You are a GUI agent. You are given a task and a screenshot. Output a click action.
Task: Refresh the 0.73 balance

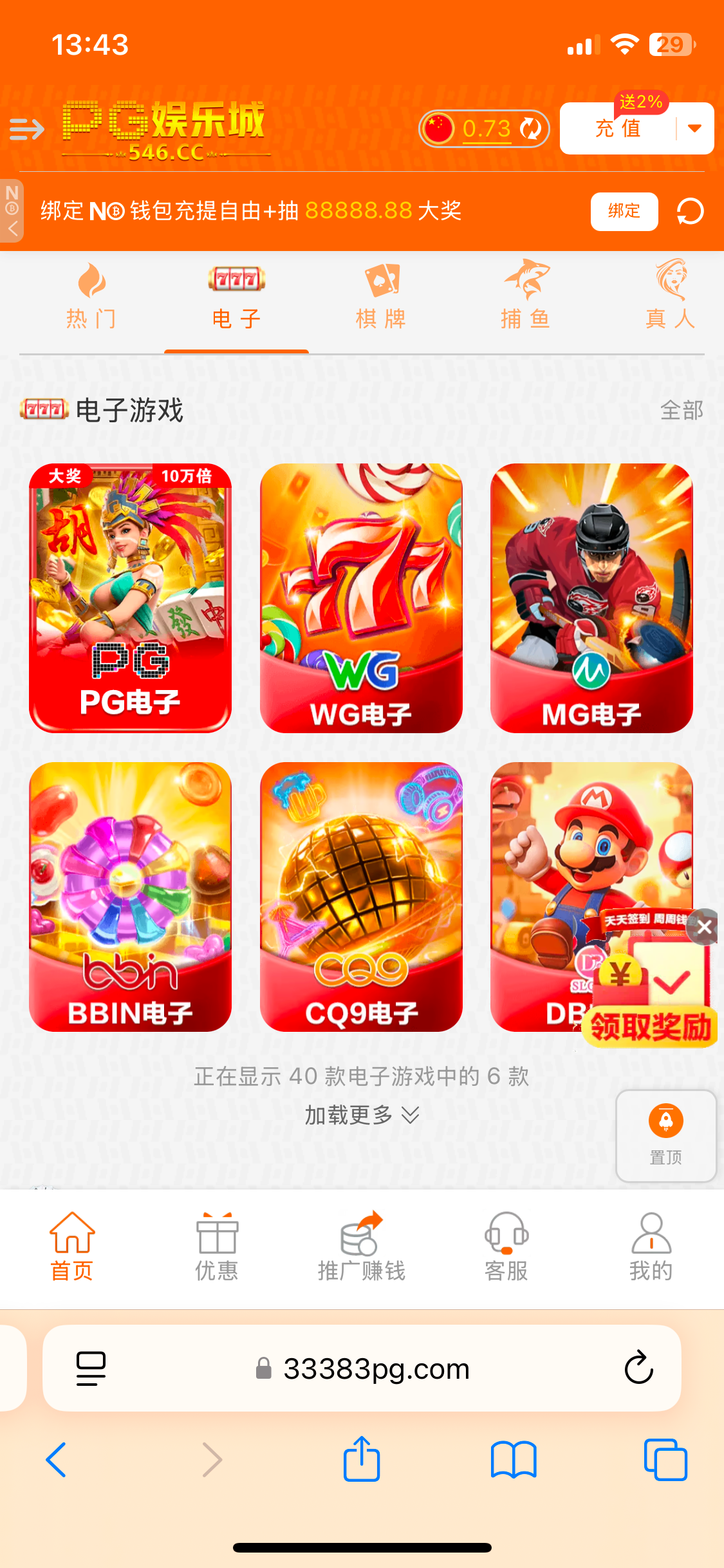[531, 129]
